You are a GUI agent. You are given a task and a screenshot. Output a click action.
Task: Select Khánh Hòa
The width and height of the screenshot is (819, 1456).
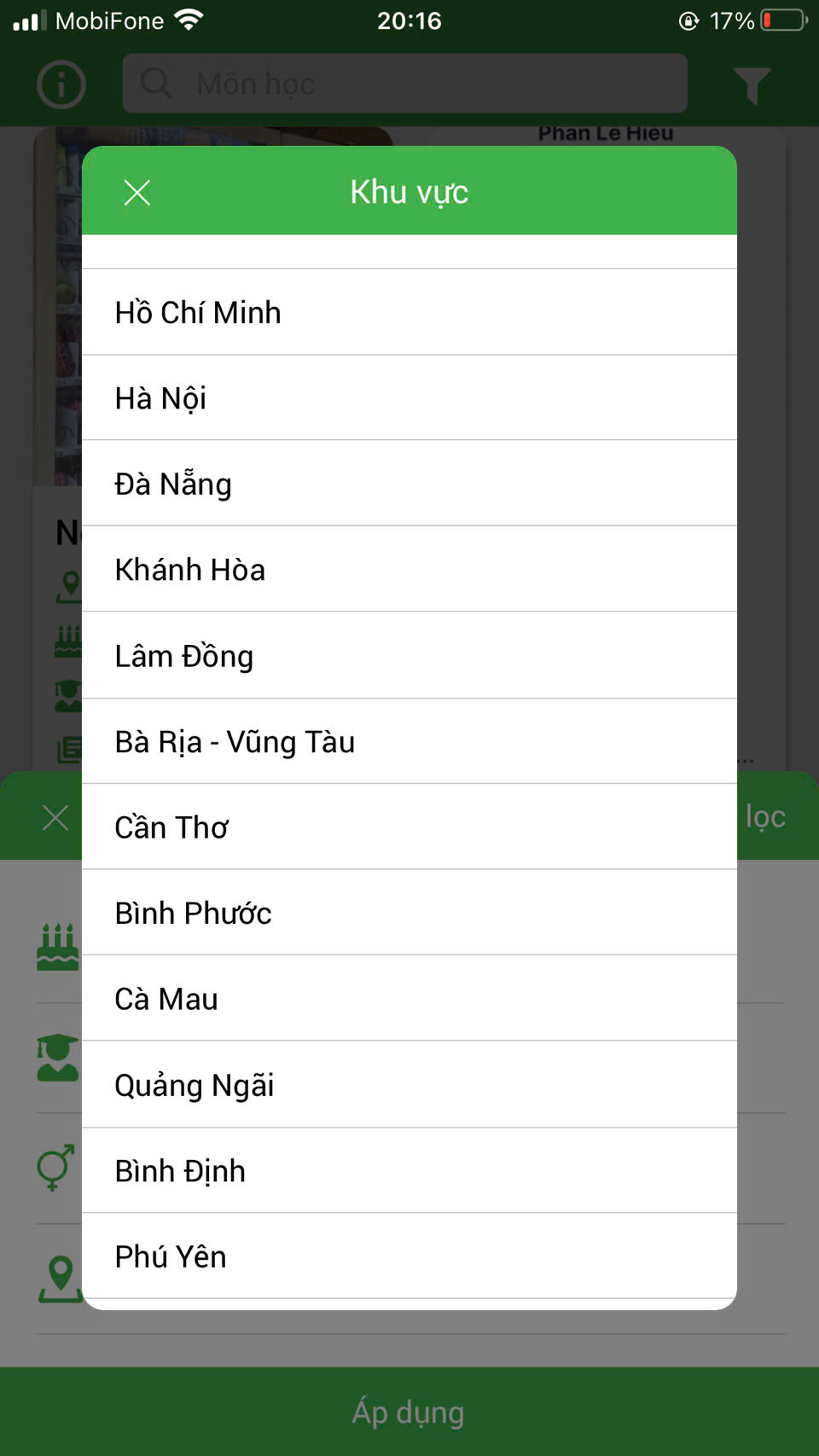tap(409, 570)
